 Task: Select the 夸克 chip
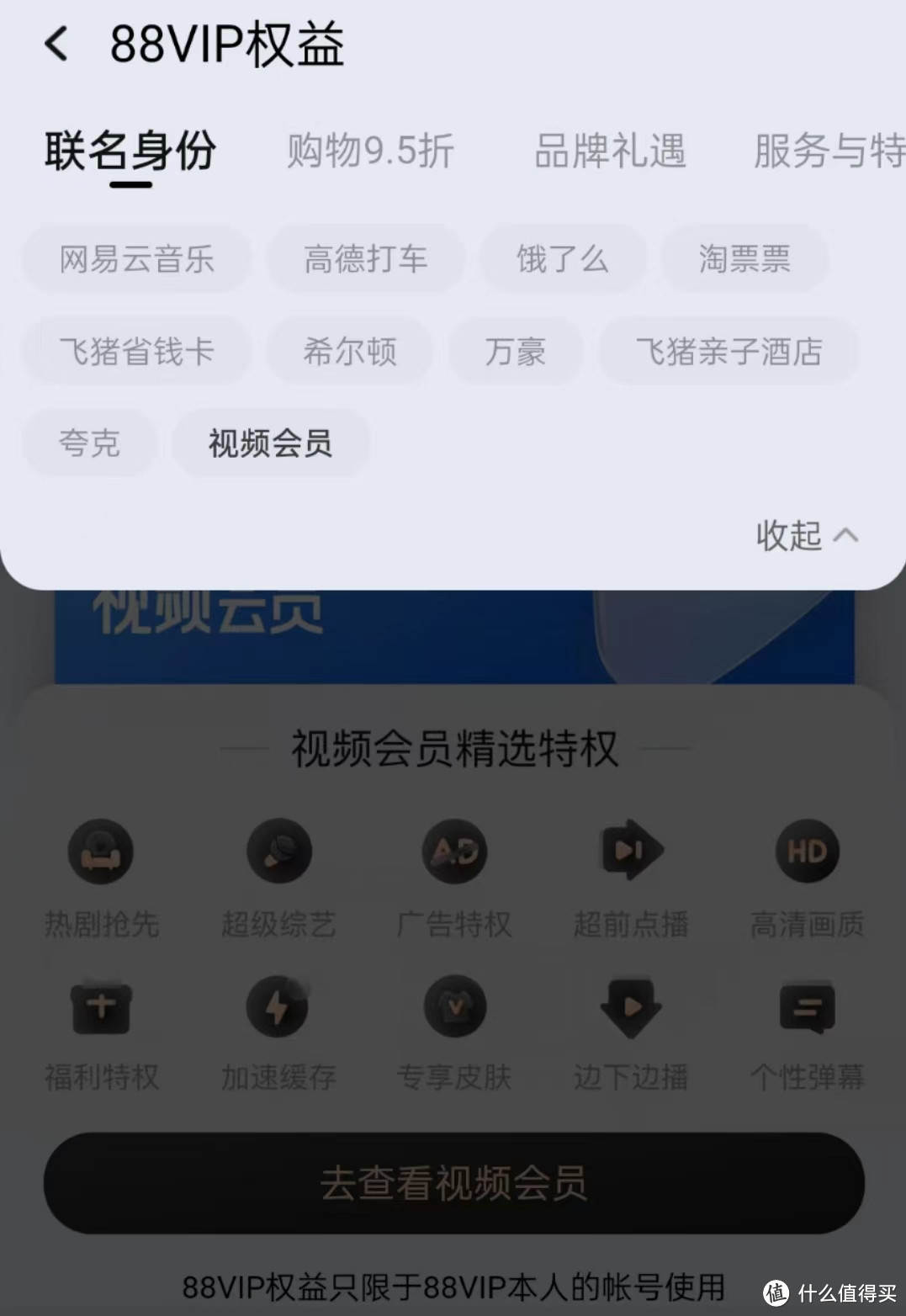(89, 444)
